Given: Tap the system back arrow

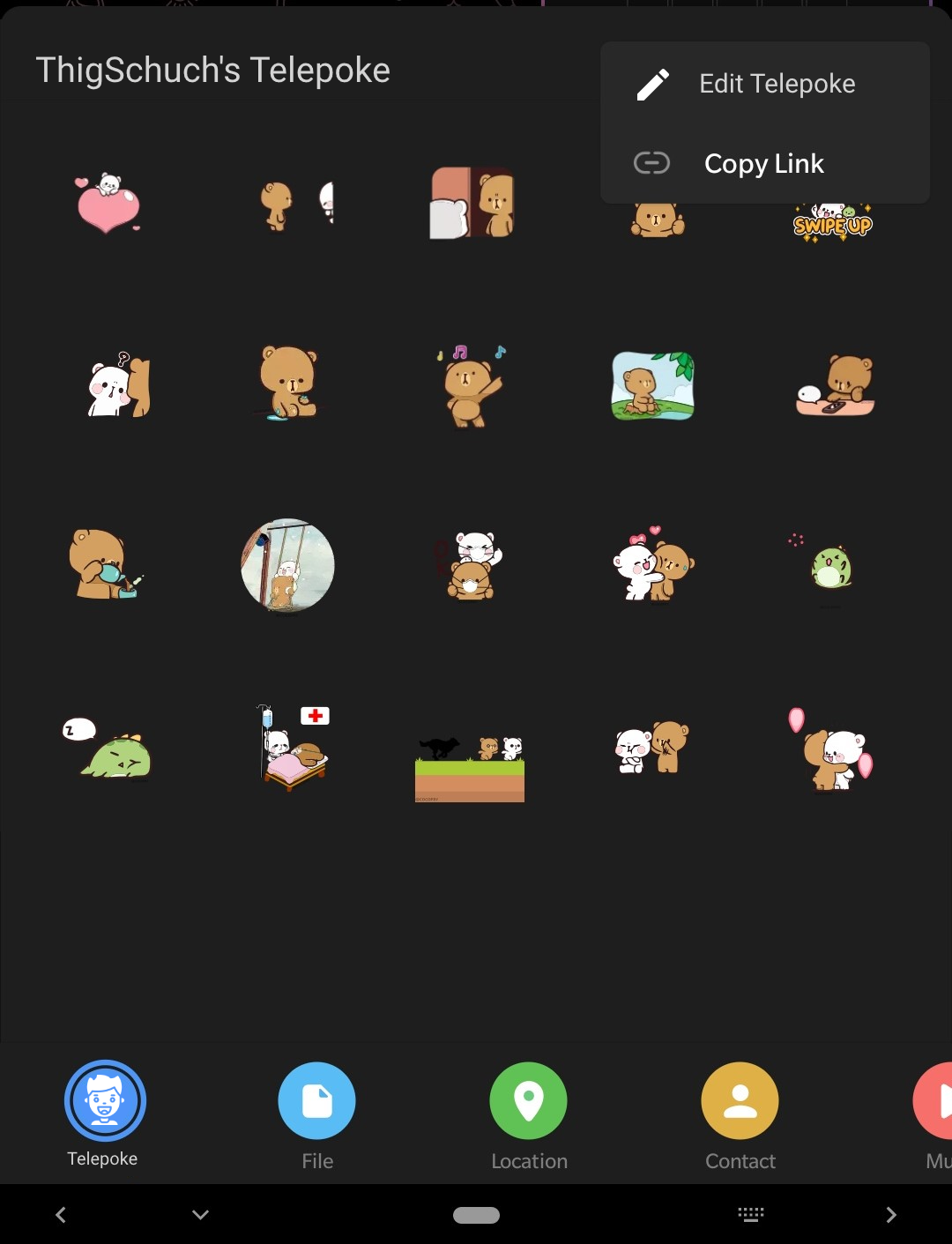Looking at the screenshot, I should (x=61, y=1215).
